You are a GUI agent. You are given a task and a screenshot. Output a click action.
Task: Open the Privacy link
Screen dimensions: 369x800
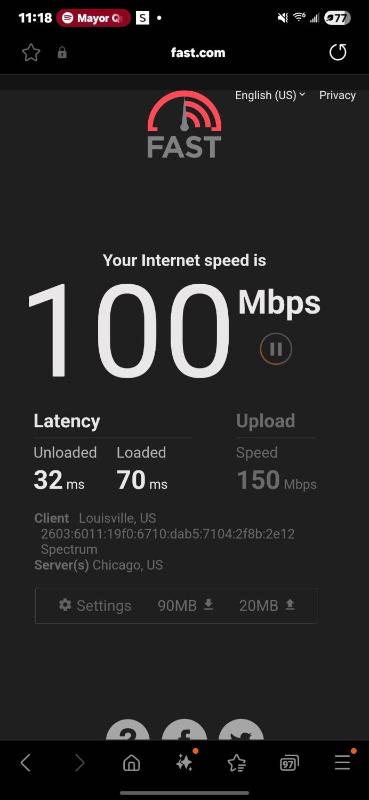337,95
